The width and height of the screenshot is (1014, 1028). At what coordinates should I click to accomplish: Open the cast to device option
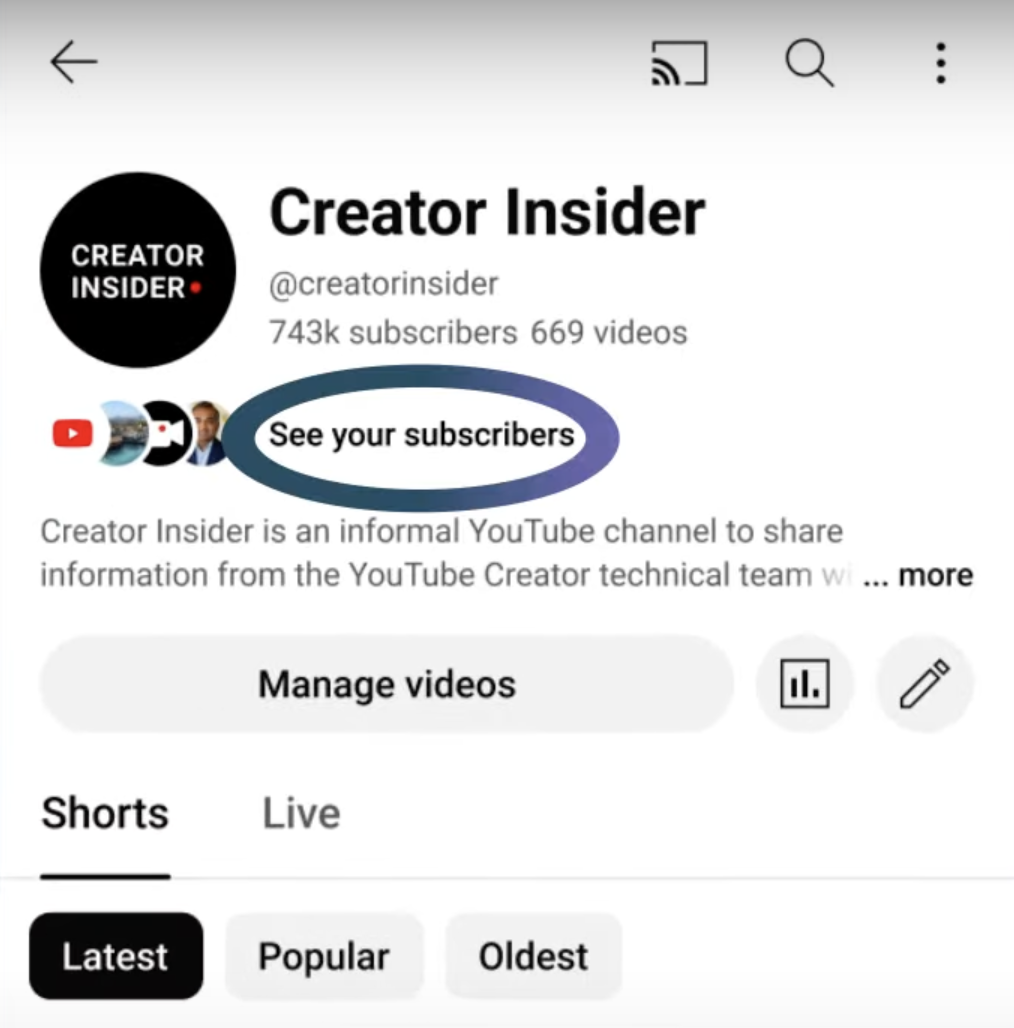click(x=679, y=64)
